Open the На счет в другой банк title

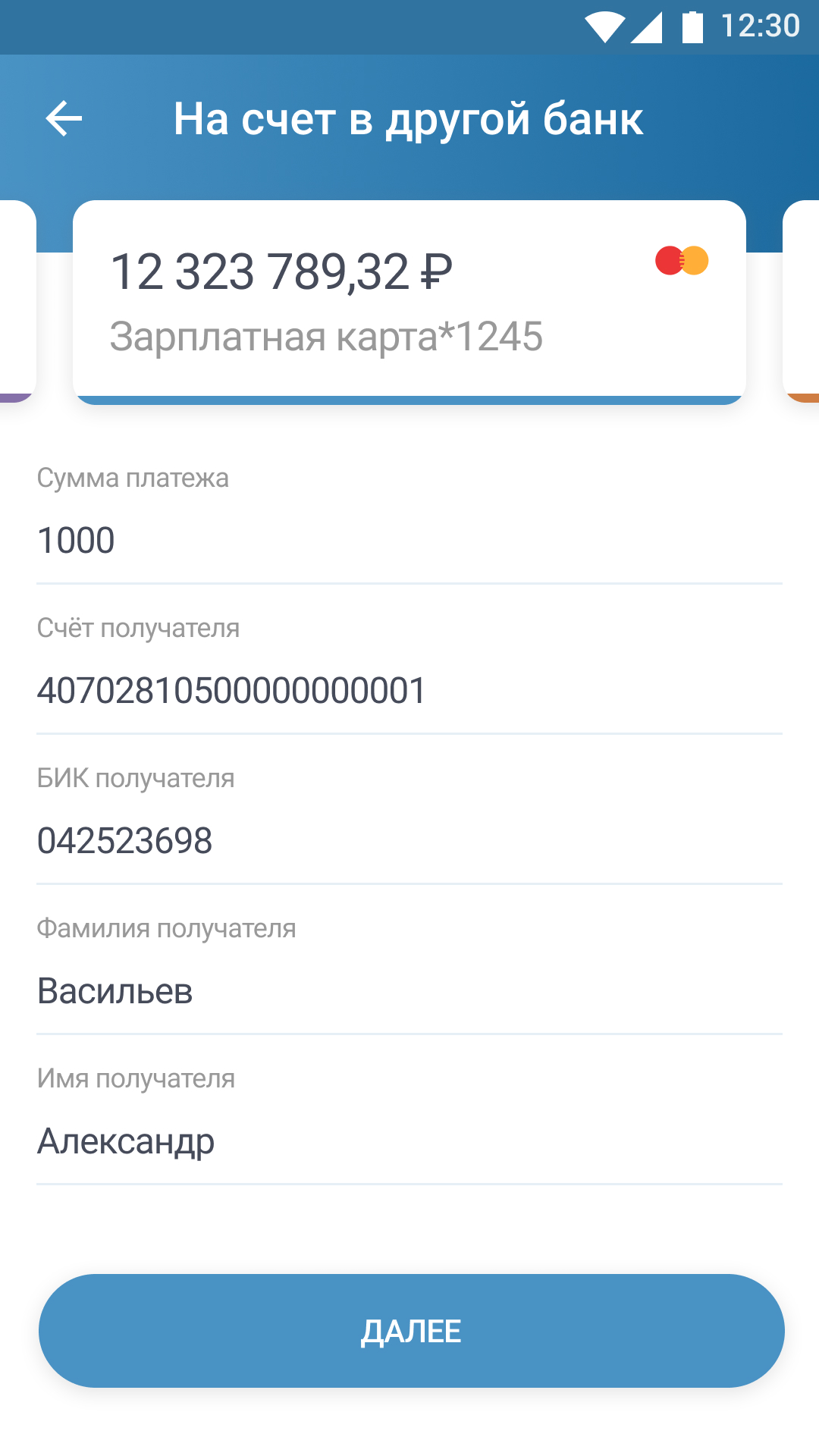(409, 118)
